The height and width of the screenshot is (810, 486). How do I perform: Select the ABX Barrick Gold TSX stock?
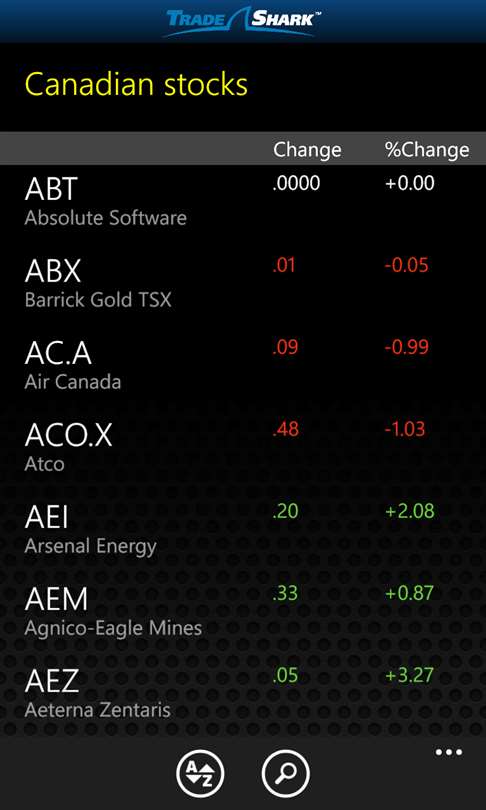tap(243, 284)
